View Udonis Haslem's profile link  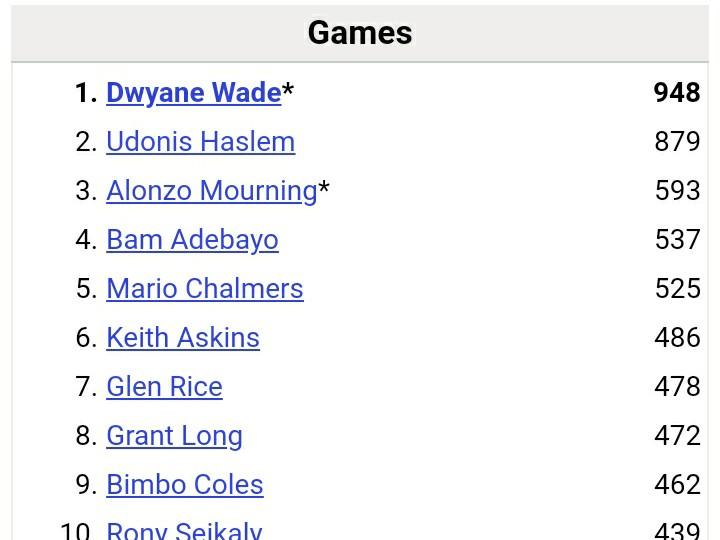(200, 142)
